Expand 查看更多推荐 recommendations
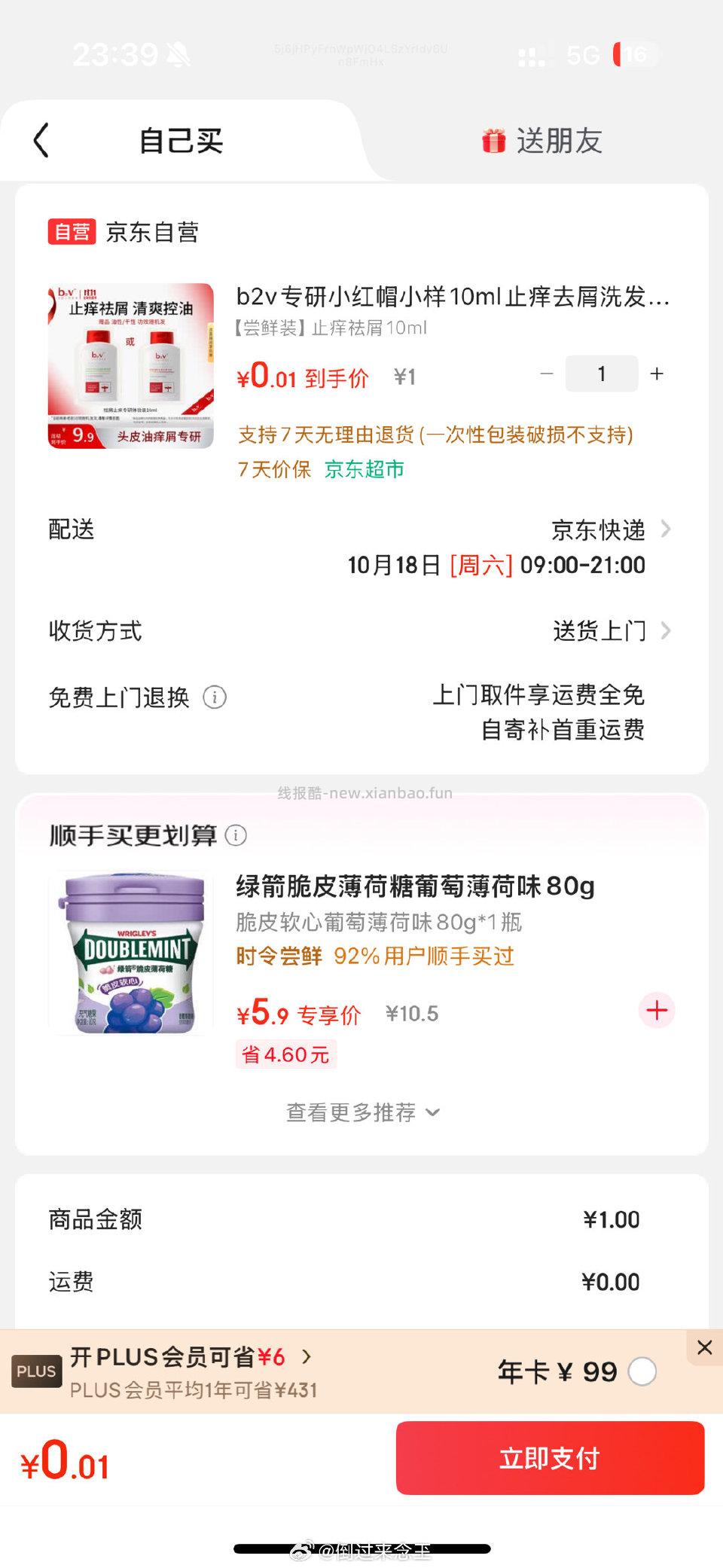Viewport: 723px width, 1568px height. [360, 1112]
